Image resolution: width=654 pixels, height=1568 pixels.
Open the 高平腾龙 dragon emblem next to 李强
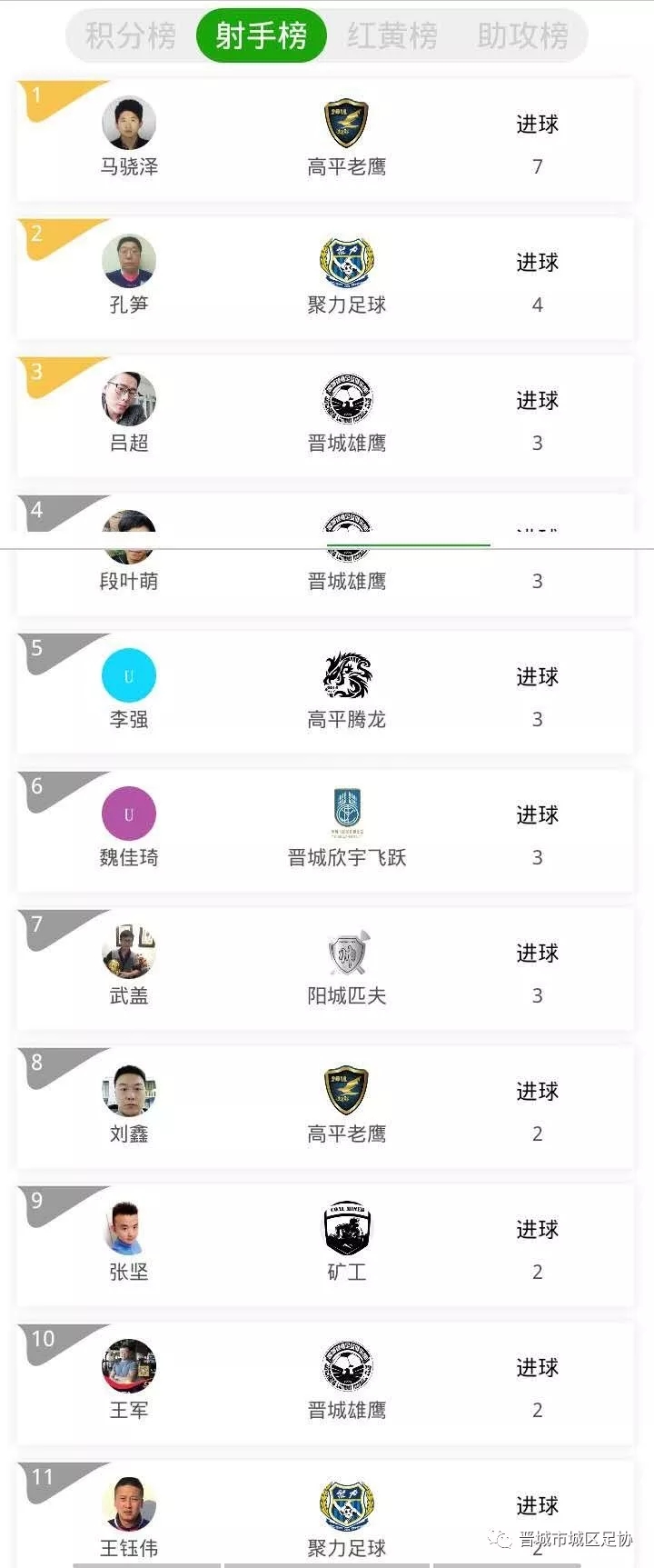pos(348,674)
